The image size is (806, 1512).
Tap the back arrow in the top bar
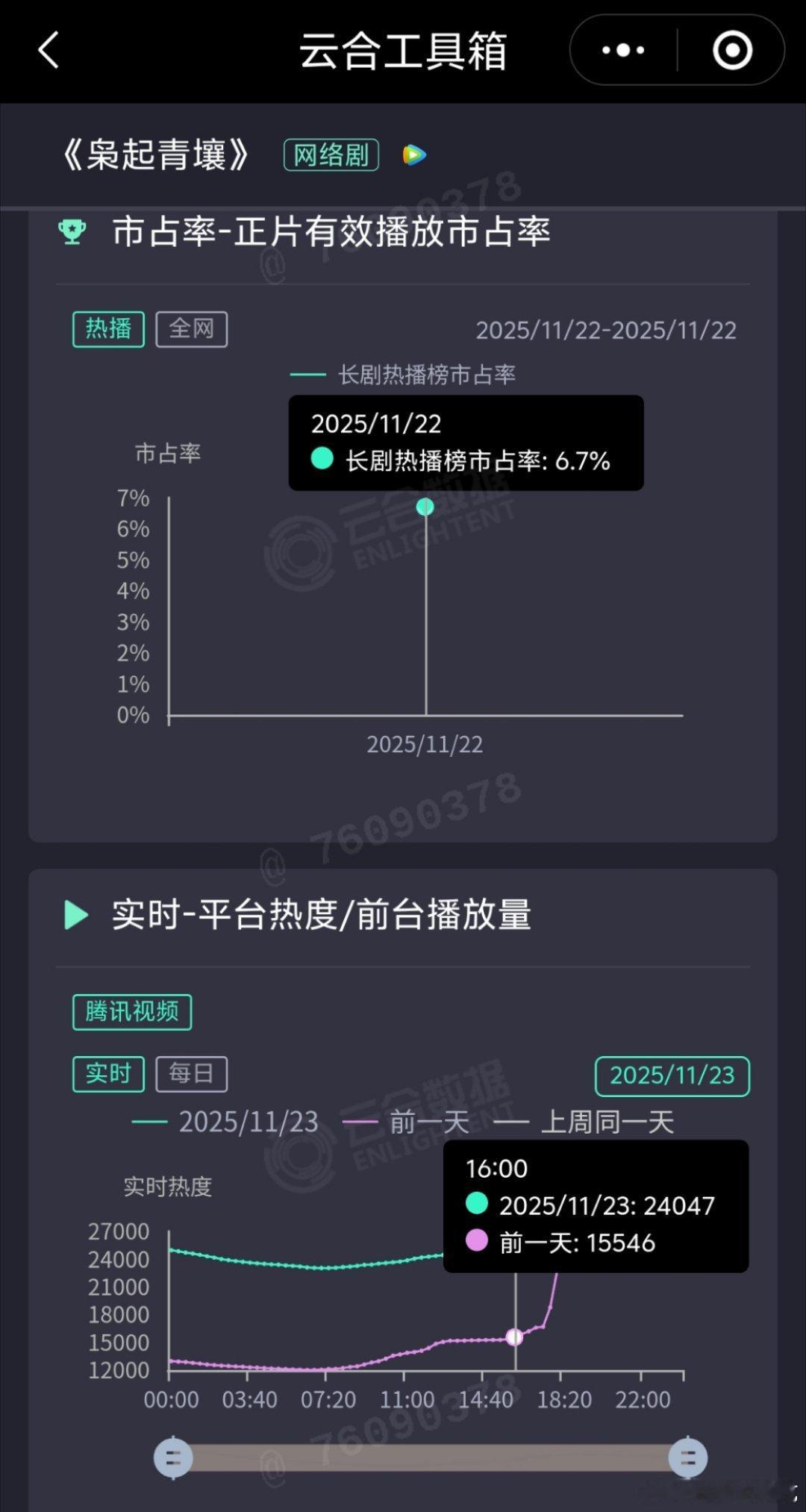[x=47, y=51]
